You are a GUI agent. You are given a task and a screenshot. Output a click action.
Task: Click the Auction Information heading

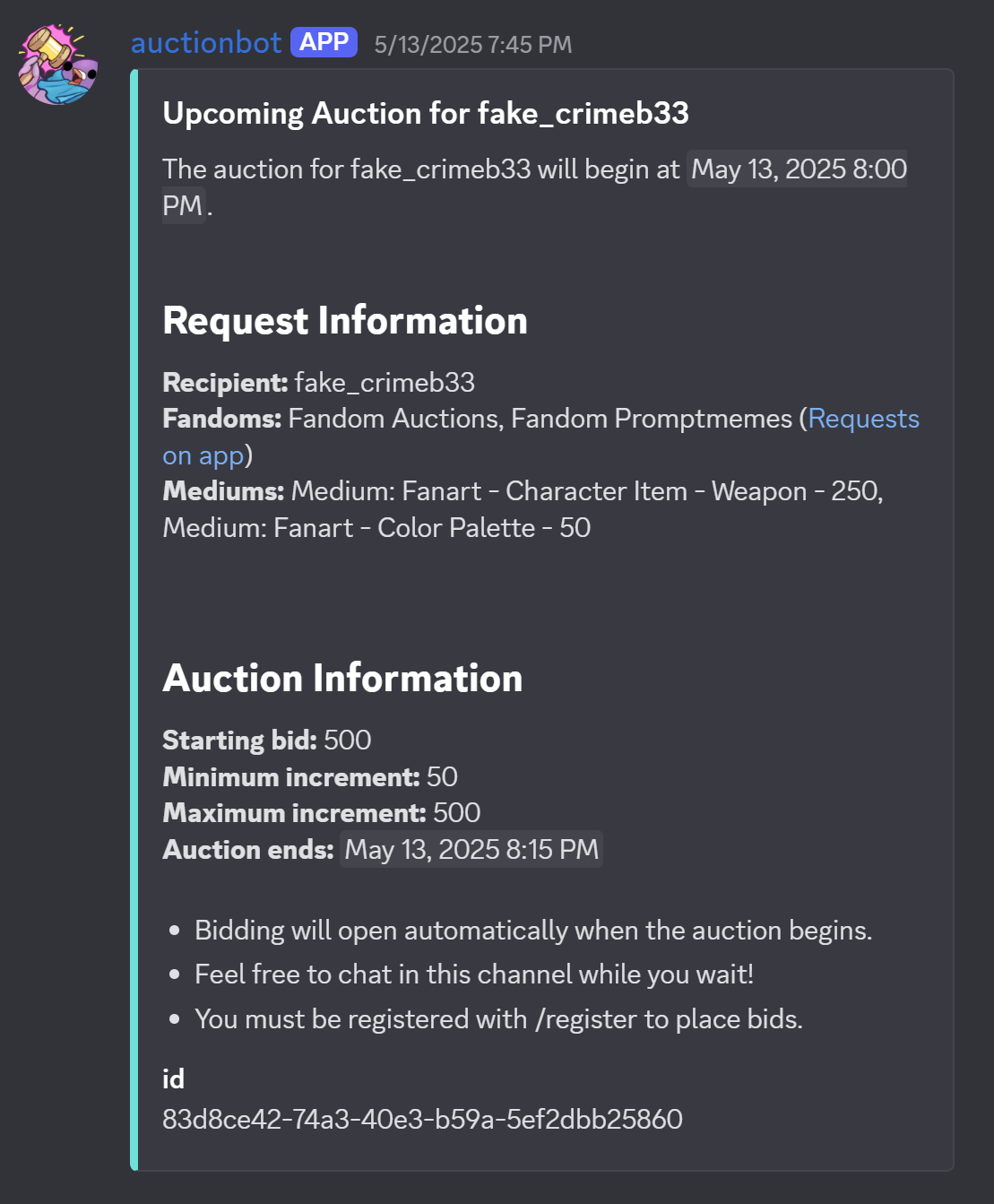342,679
